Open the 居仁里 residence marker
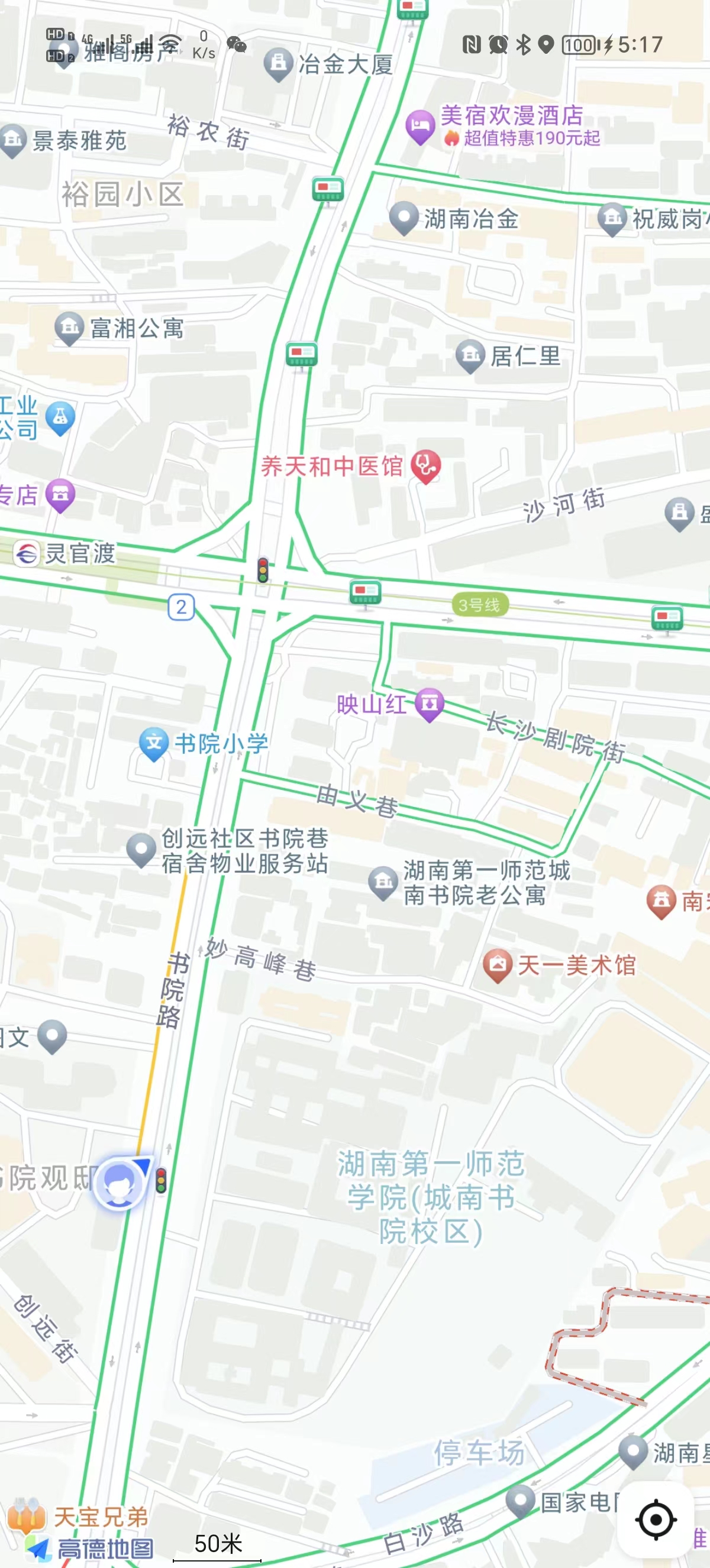 470,355
